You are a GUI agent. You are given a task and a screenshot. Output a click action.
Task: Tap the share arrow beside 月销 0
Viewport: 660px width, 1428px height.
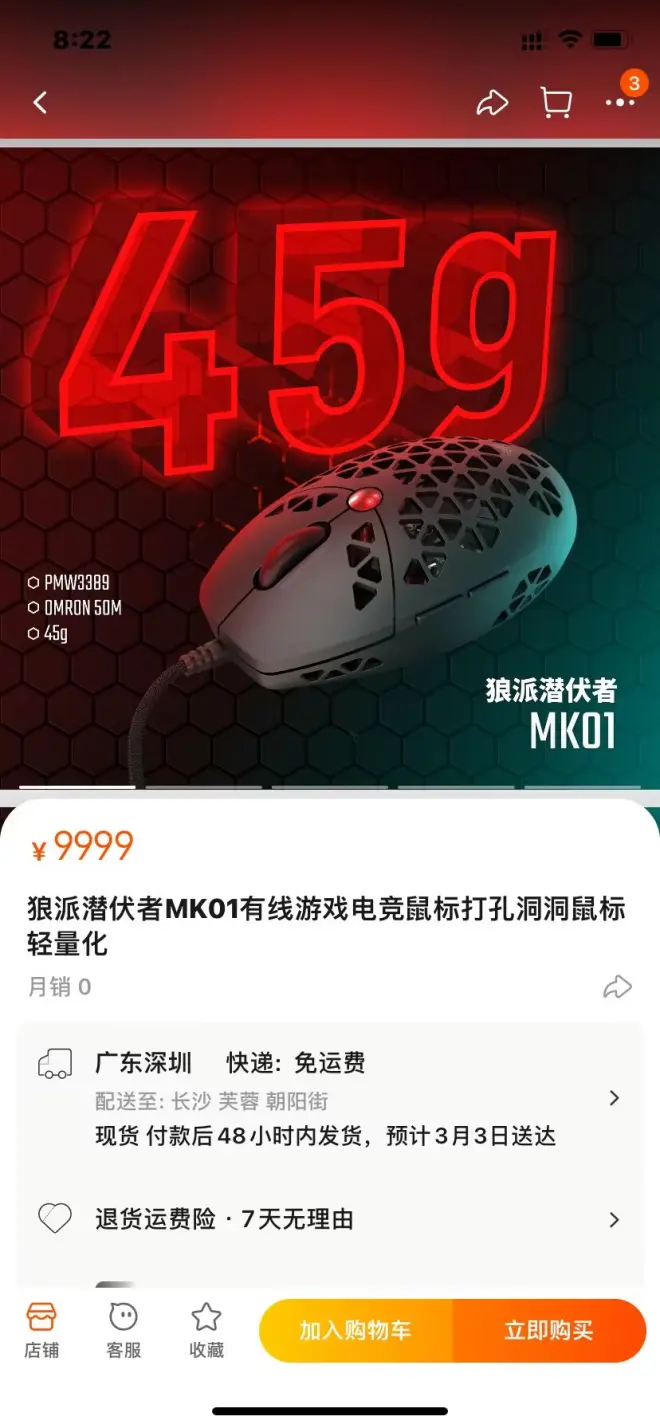coord(617,987)
